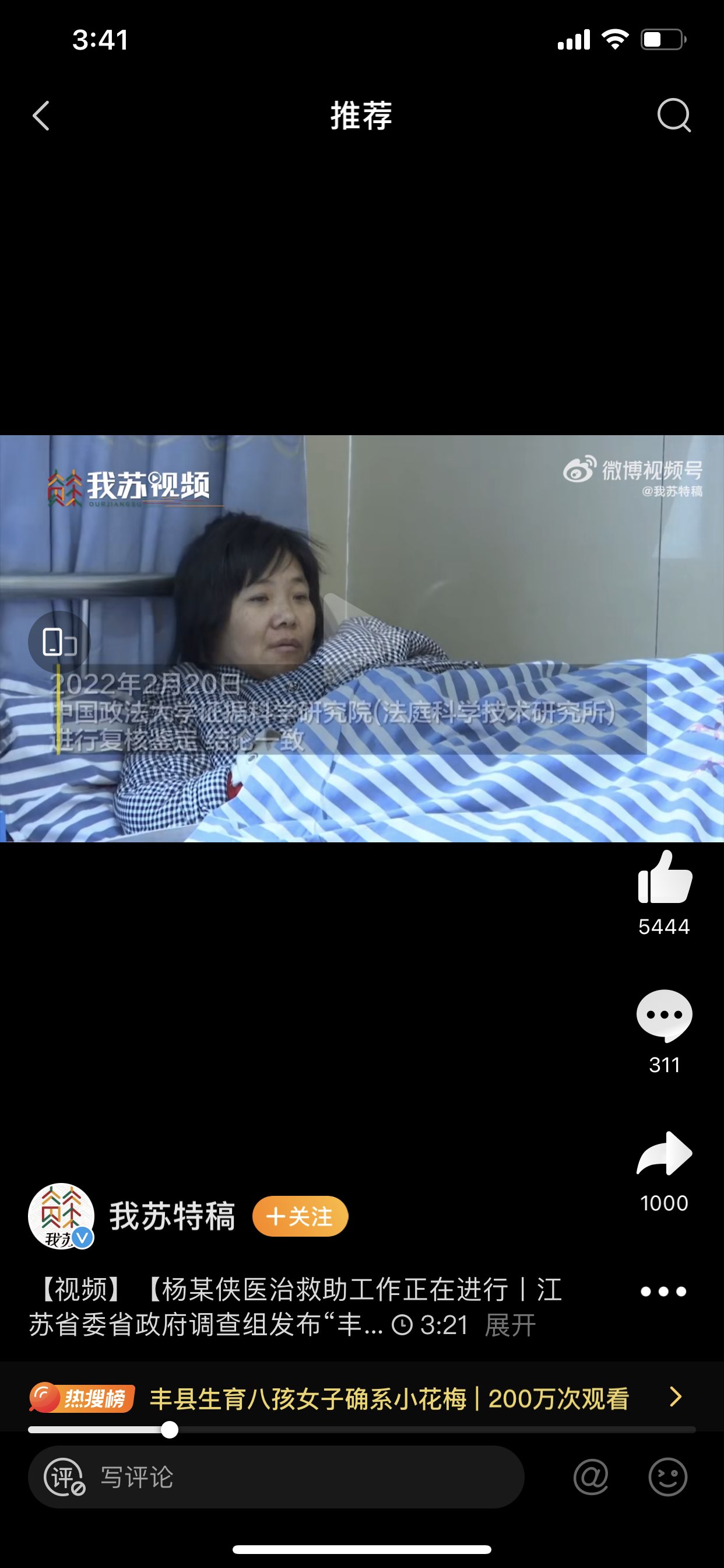724x1568 pixels.
Task: Tap the 写评论 comment input field
Action: pos(276,1478)
